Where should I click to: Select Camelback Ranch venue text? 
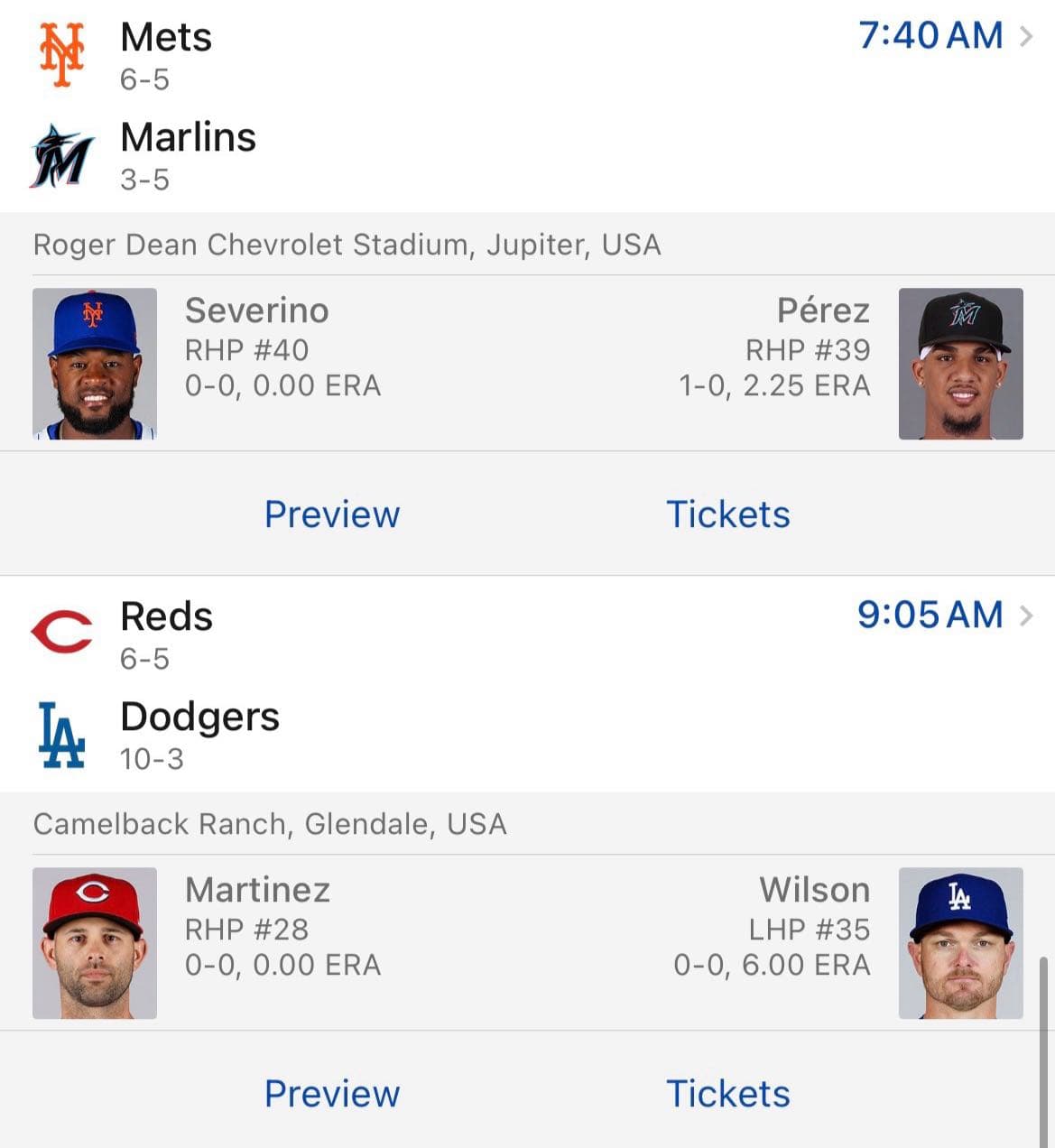pos(270,824)
